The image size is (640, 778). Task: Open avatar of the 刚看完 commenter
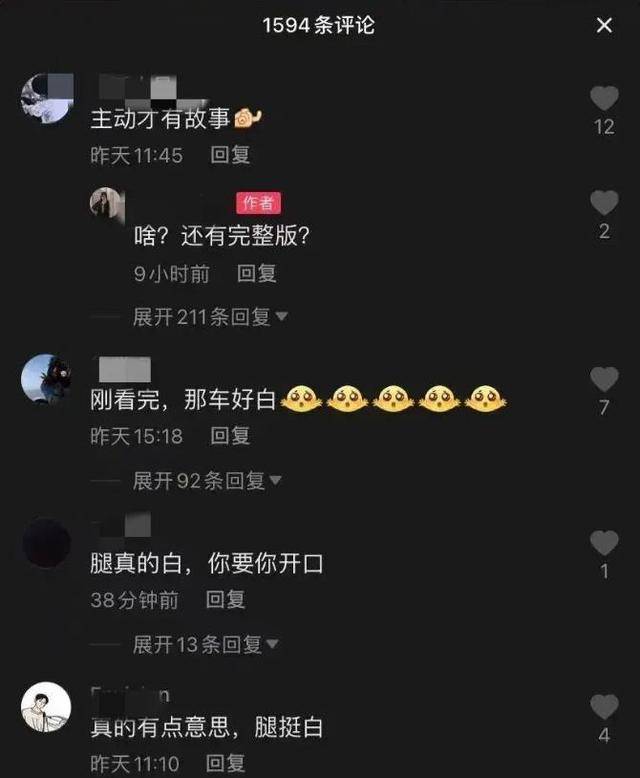click(46, 378)
